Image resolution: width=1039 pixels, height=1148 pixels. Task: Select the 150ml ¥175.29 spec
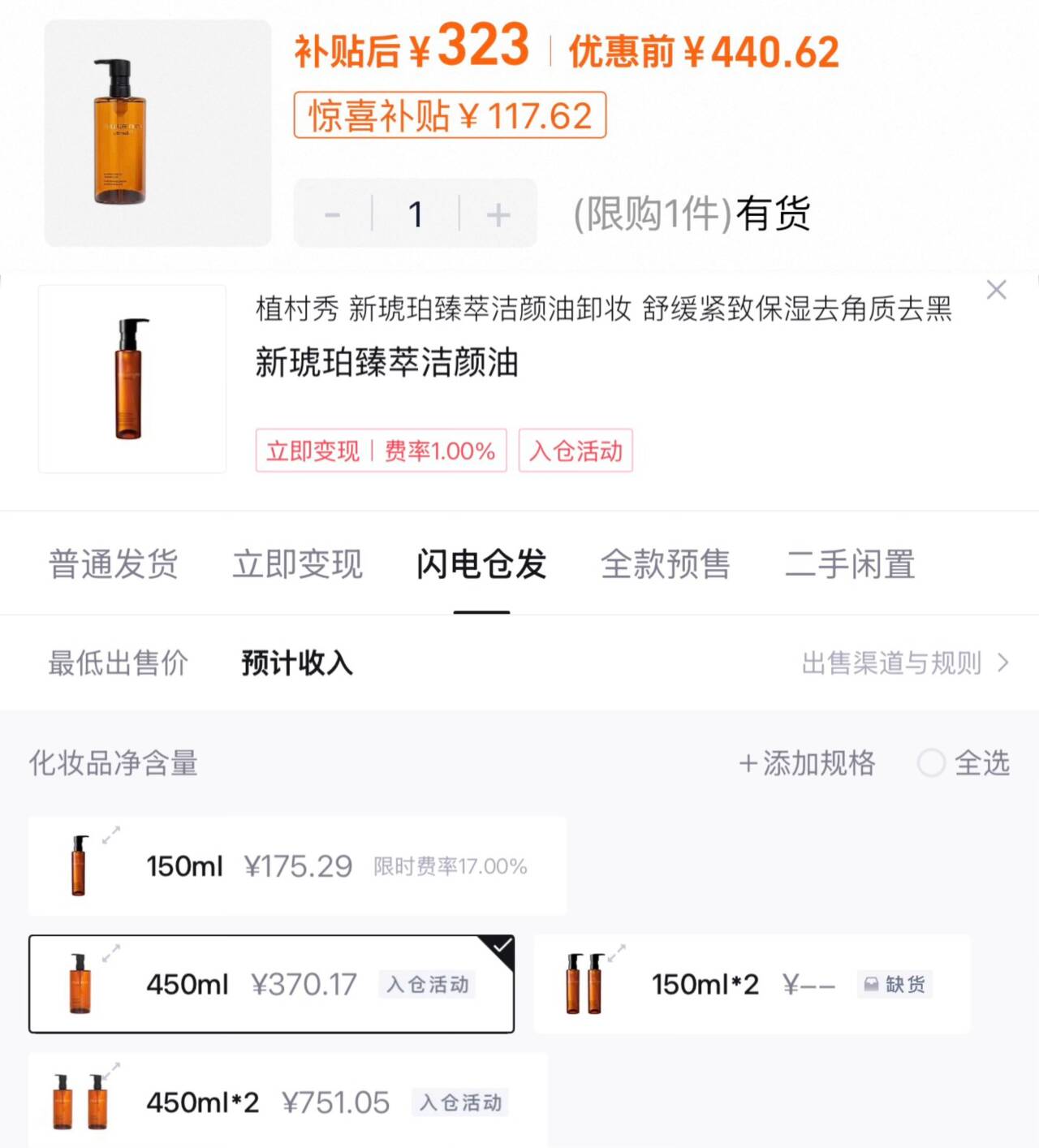point(297,866)
